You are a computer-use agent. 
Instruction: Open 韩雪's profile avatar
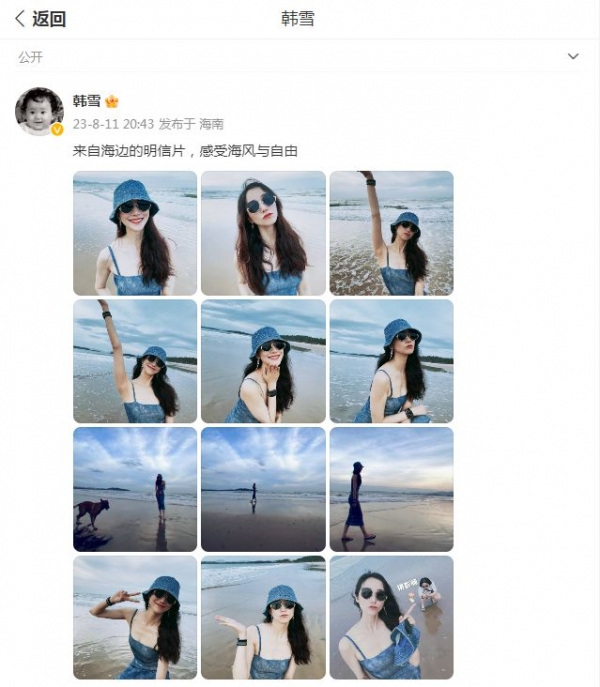(x=39, y=111)
